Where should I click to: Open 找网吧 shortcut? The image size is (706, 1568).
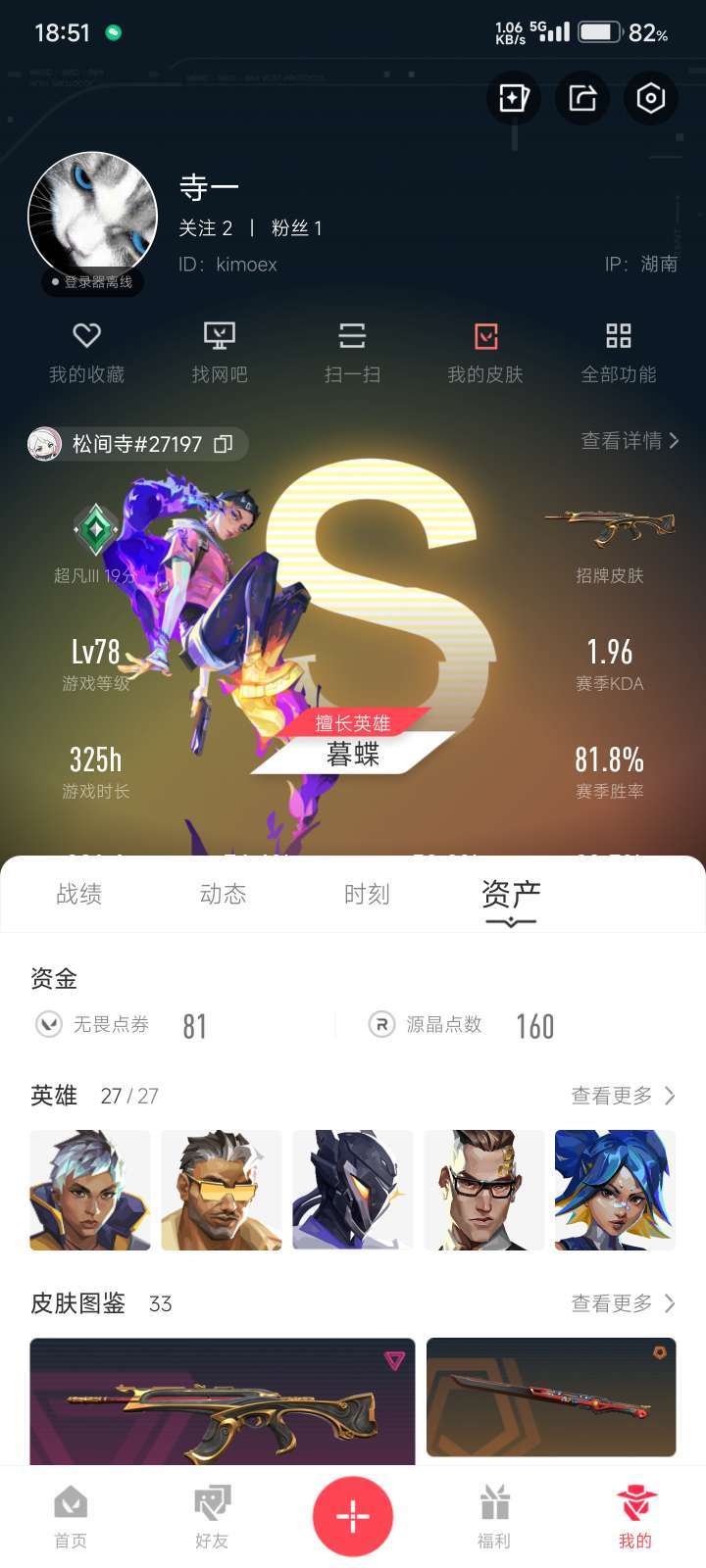220,352
